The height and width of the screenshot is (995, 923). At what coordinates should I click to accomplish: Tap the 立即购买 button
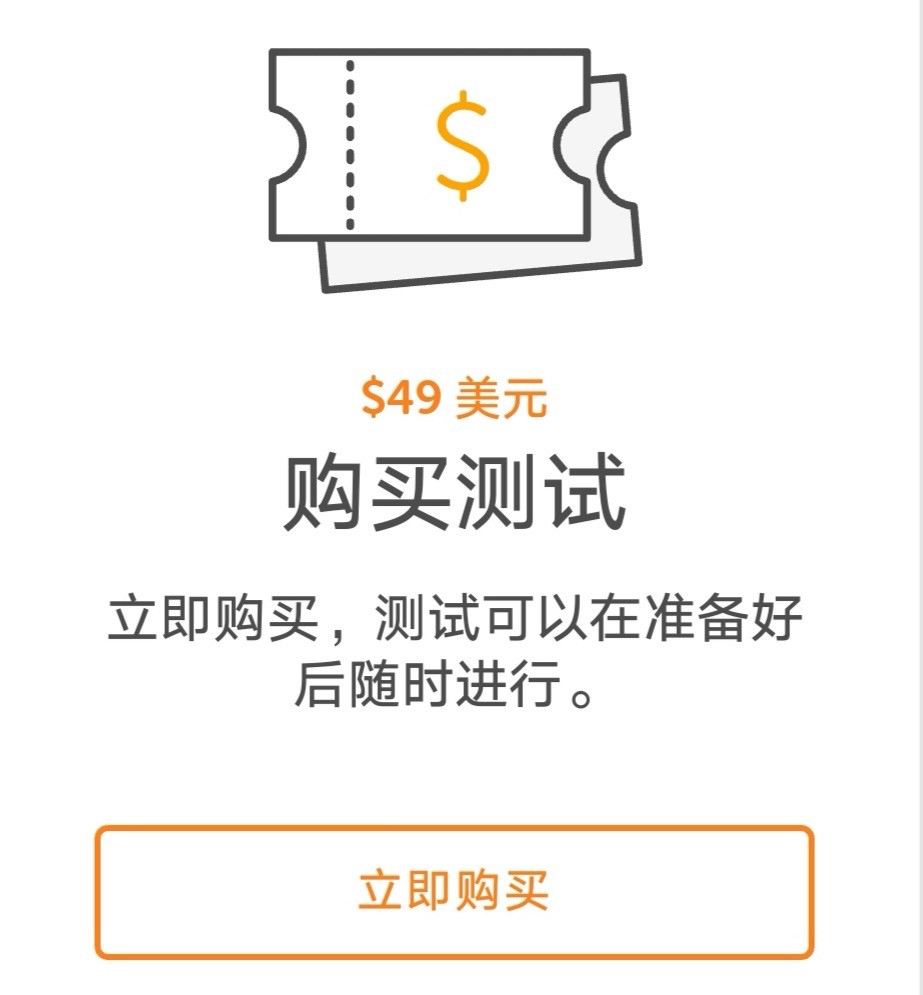455,891
